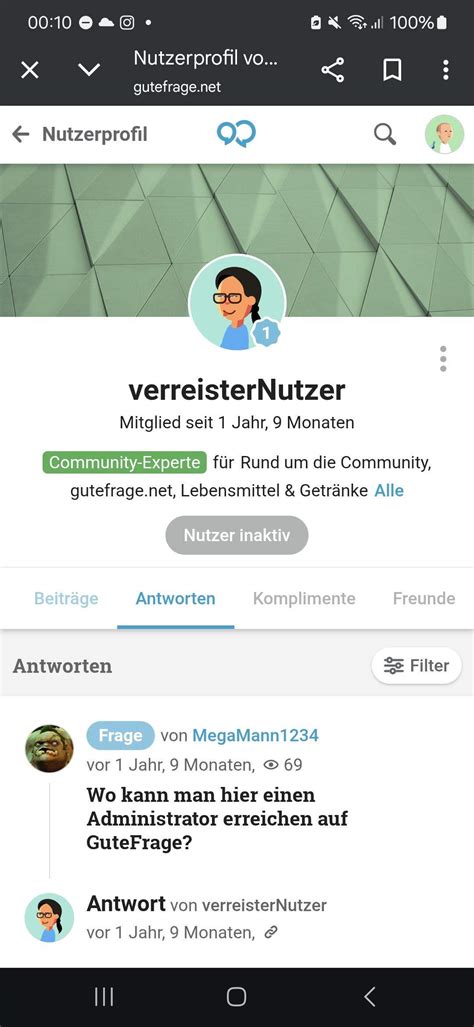Go back from Nutzerprofil
The width and height of the screenshot is (474, 1027).
point(21,134)
